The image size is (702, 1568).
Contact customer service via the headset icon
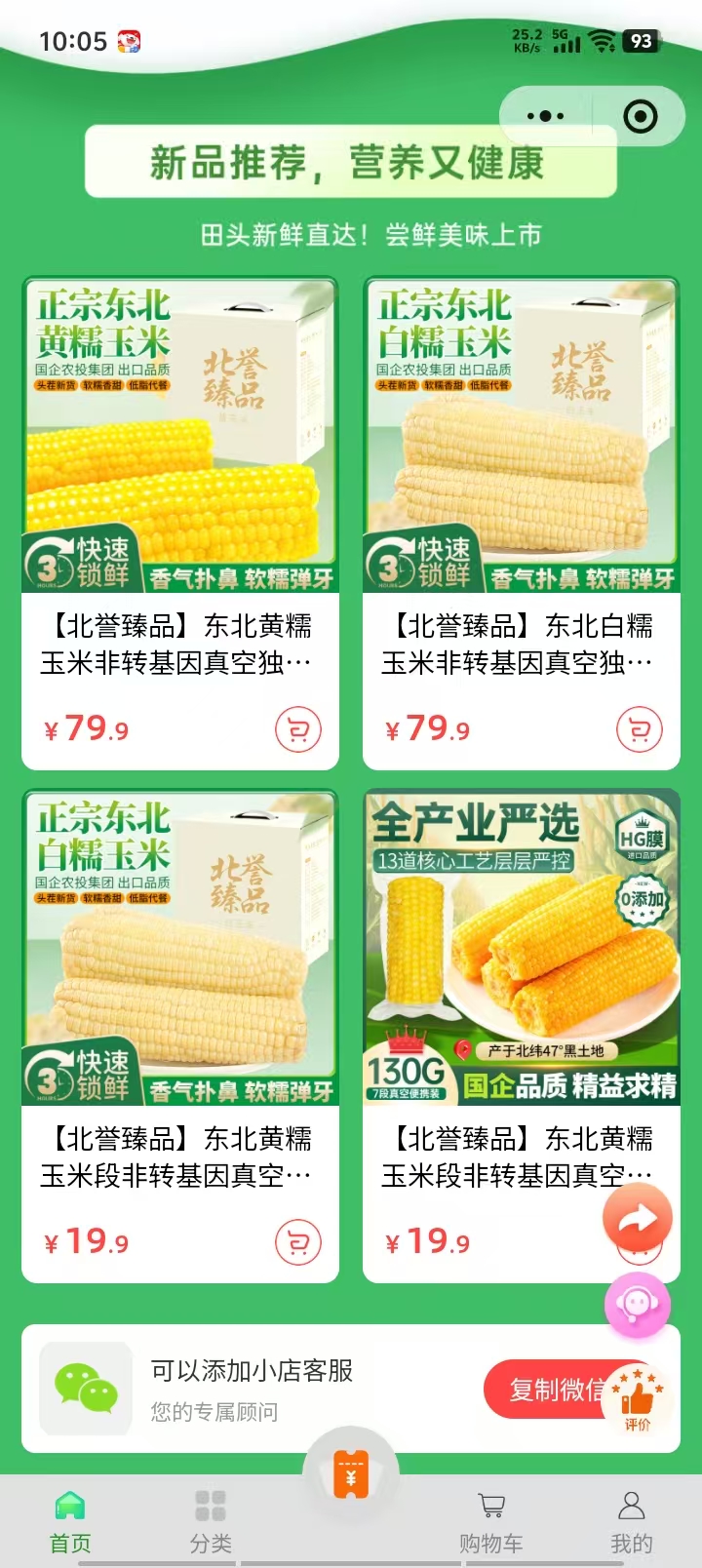(638, 1304)
